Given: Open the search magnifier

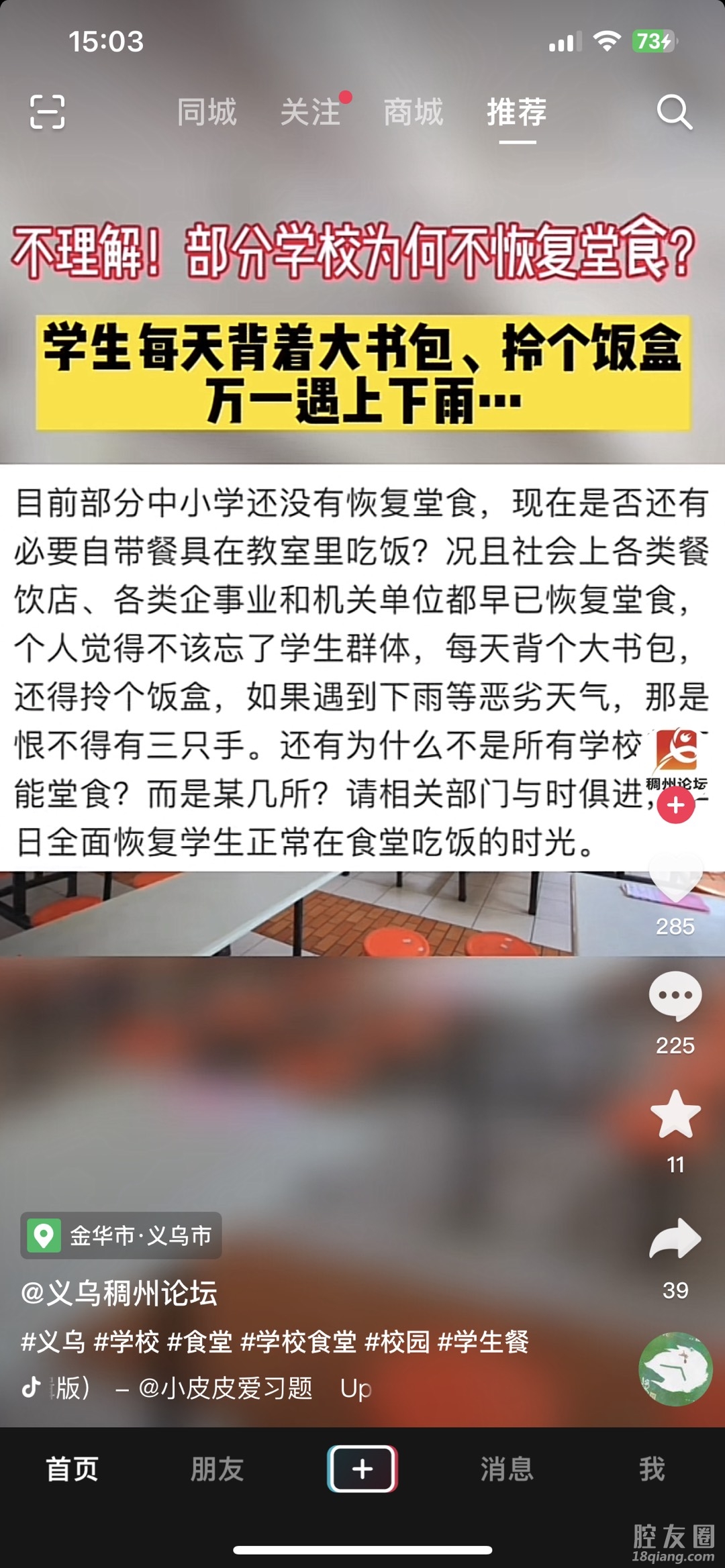Looking at the screenshot, I should click(x=674, y=111).
